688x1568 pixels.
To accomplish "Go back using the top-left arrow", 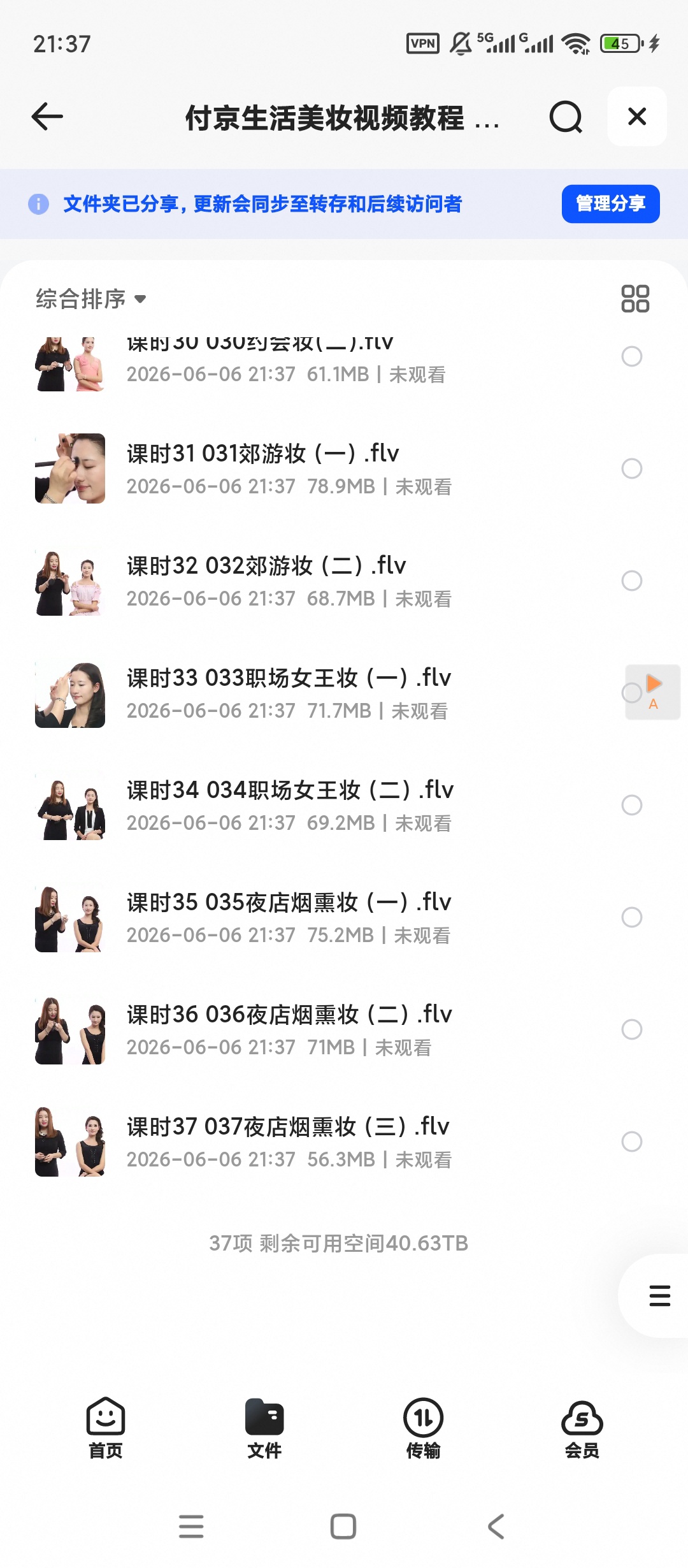I will click(x=47, y=117).
